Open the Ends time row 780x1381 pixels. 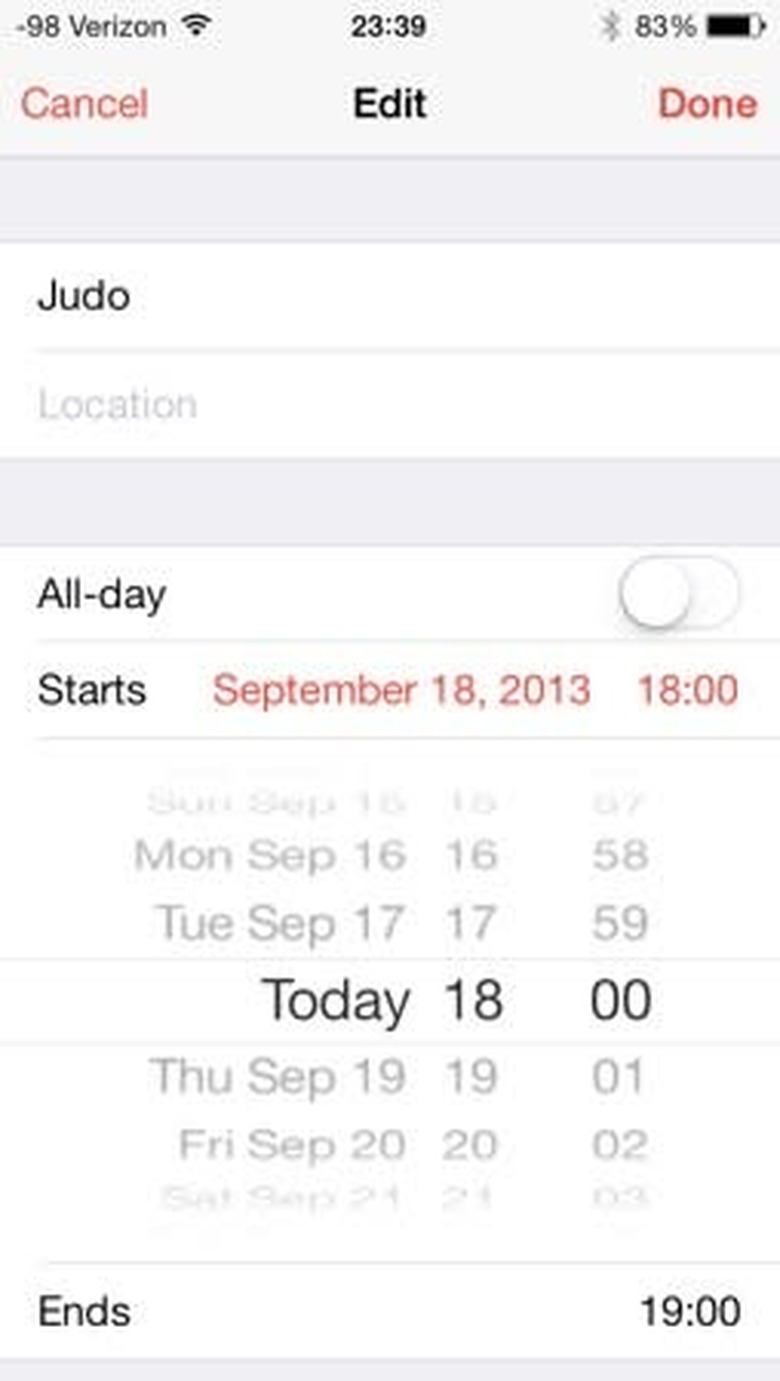click(x=390, y=1311)
